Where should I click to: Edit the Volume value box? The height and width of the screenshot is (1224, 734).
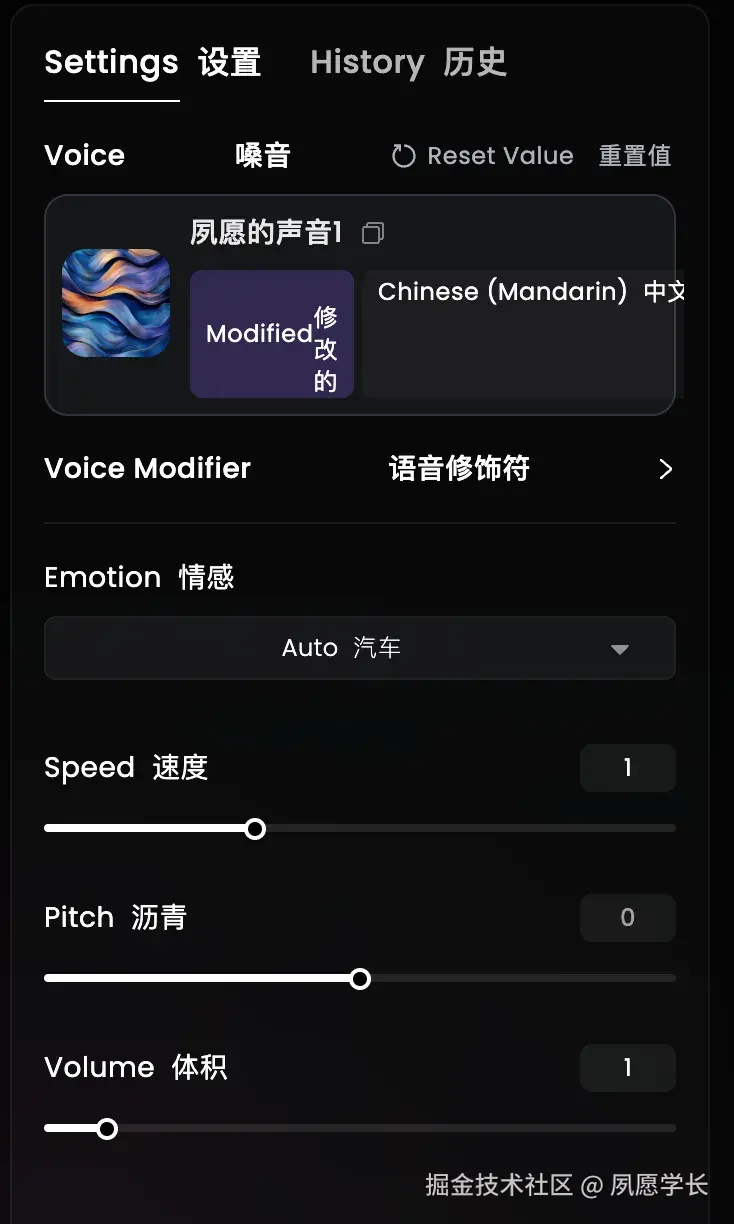627,1068
